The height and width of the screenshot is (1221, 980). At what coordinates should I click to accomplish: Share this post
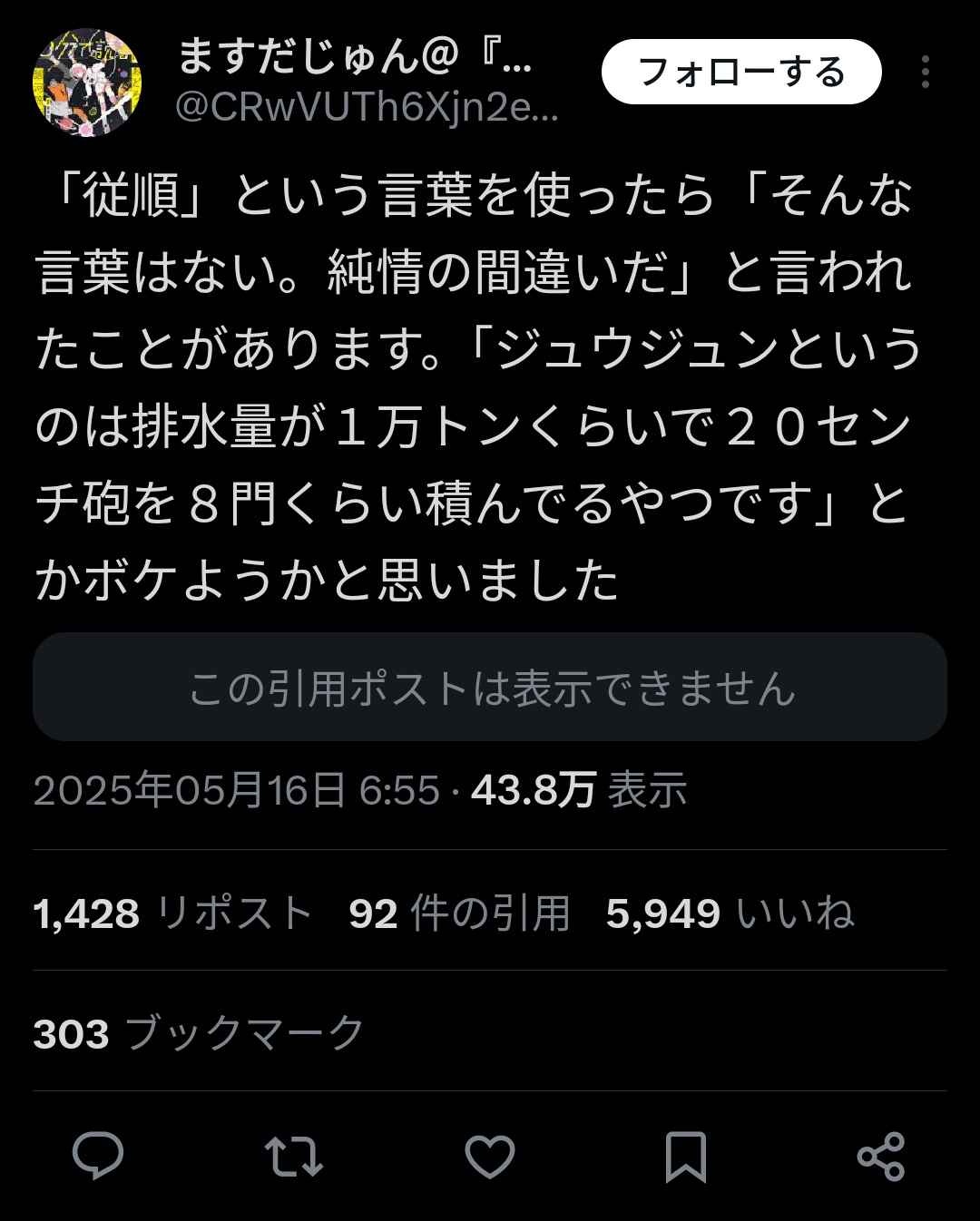[881, 1156]
